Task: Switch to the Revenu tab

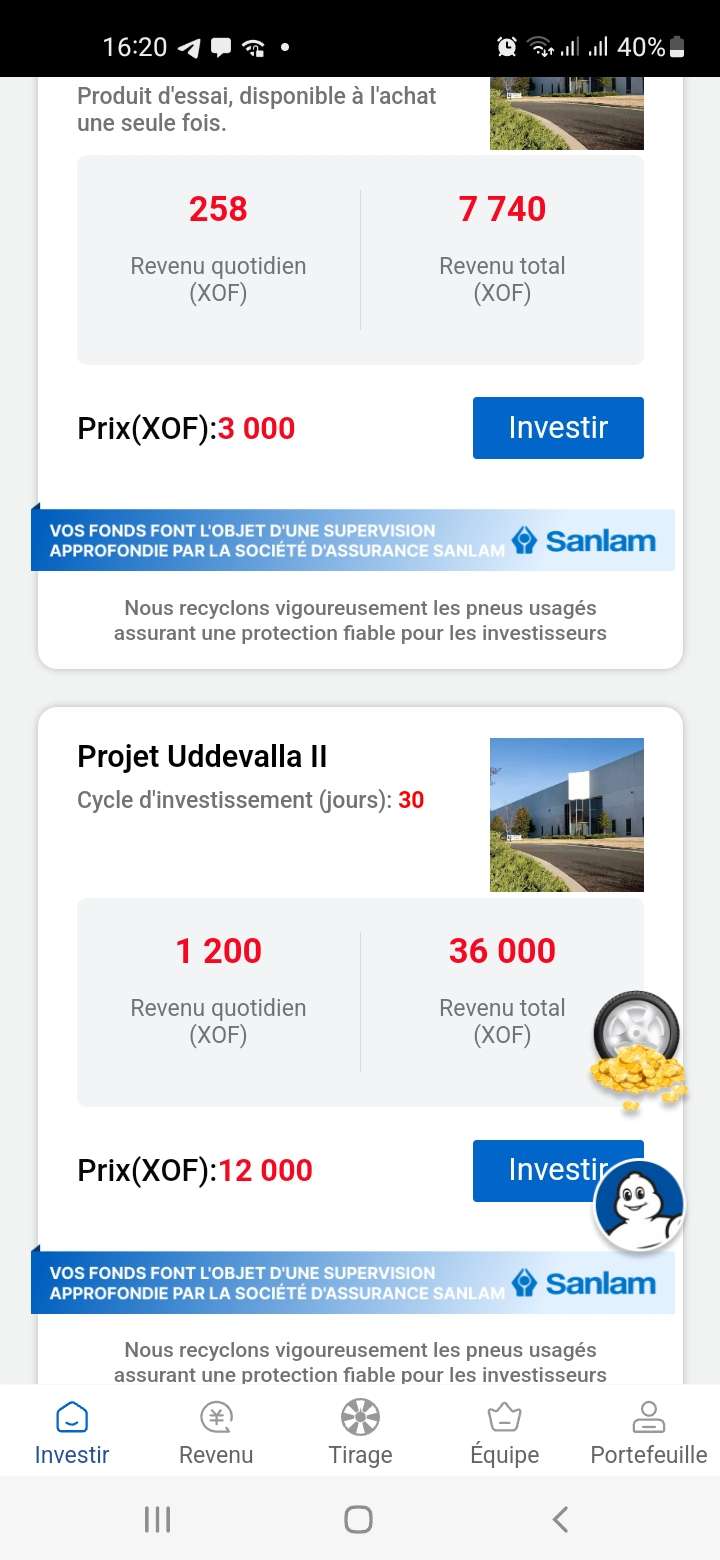Action: click(x=216, y=1432)
